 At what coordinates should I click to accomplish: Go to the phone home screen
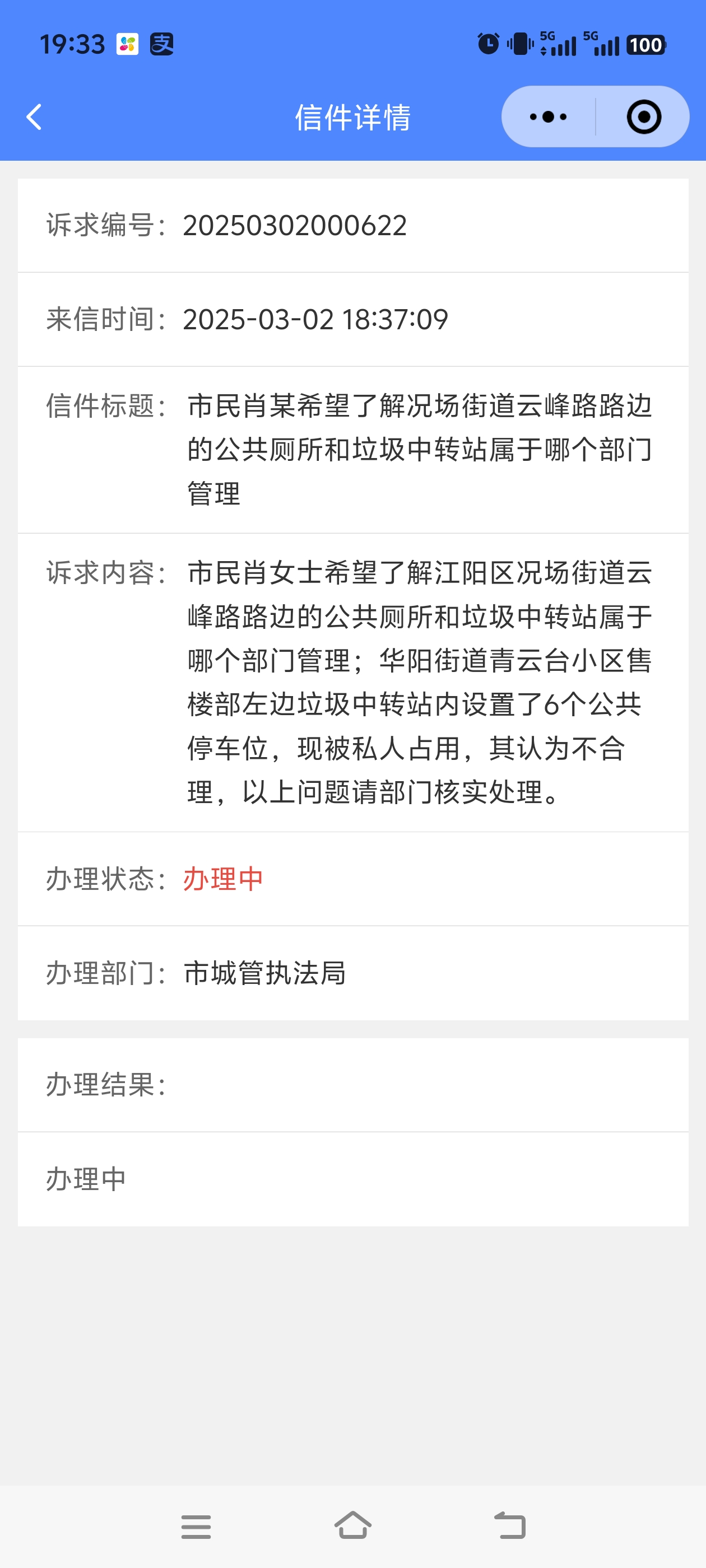pos(352,1525)
